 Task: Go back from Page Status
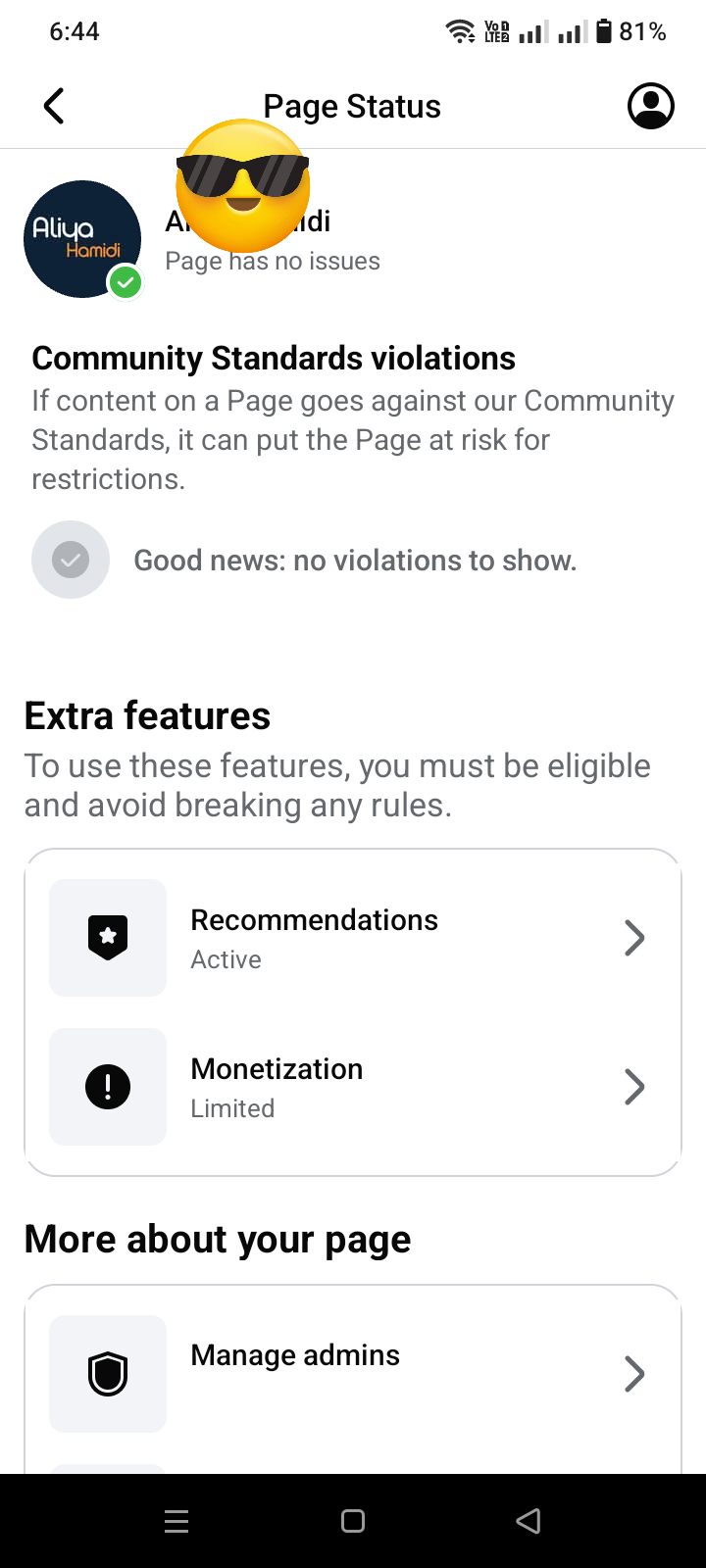[55, 106]
